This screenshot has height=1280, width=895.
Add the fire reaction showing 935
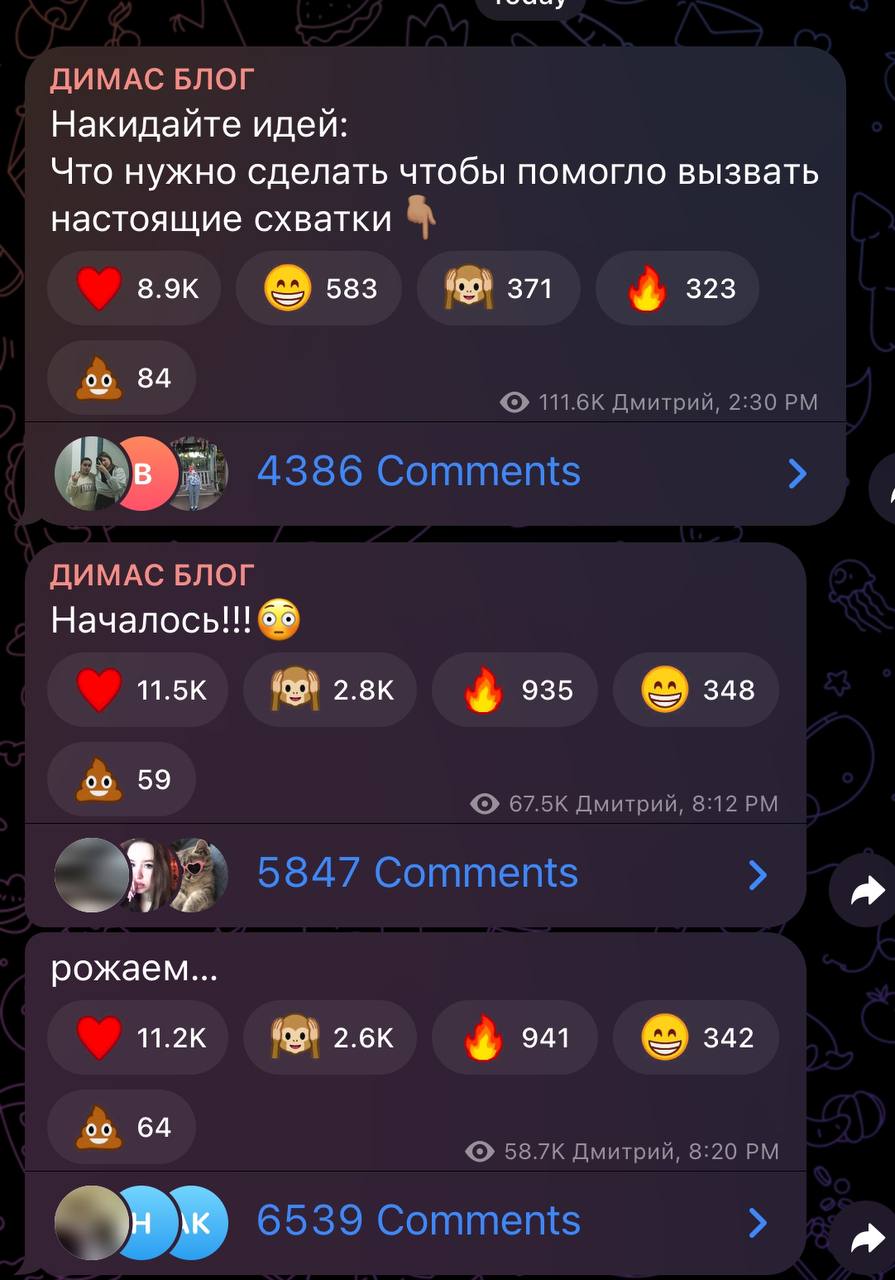[515, 691]
